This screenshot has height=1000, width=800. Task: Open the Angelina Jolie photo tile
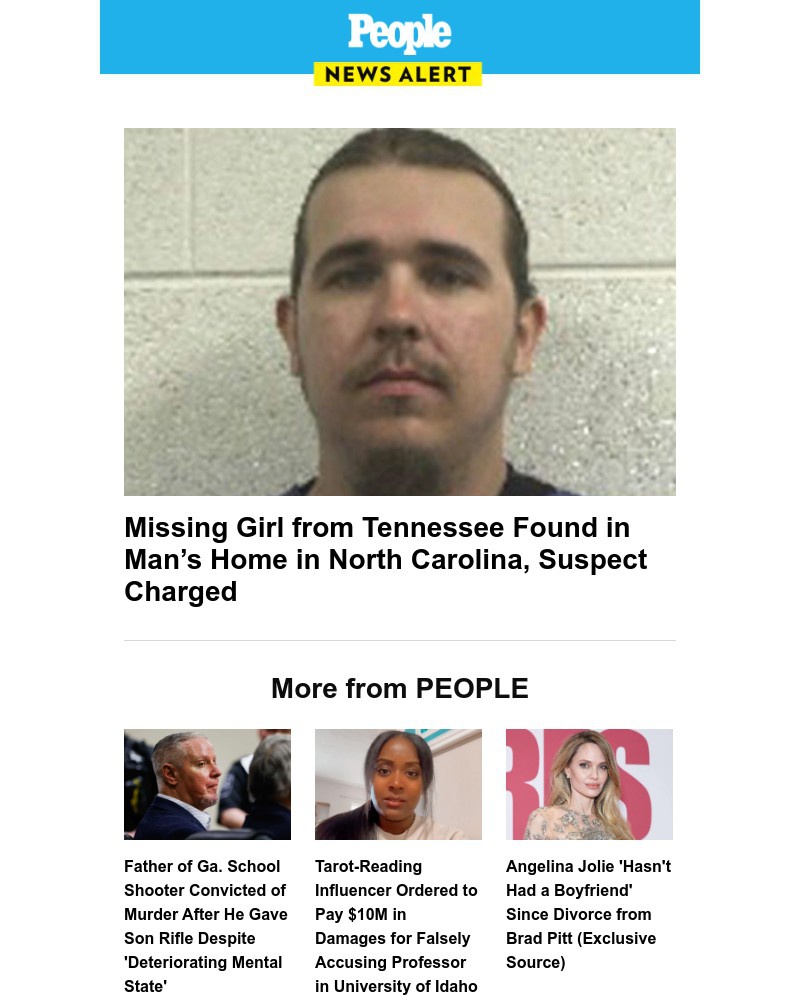pos(589,784)
